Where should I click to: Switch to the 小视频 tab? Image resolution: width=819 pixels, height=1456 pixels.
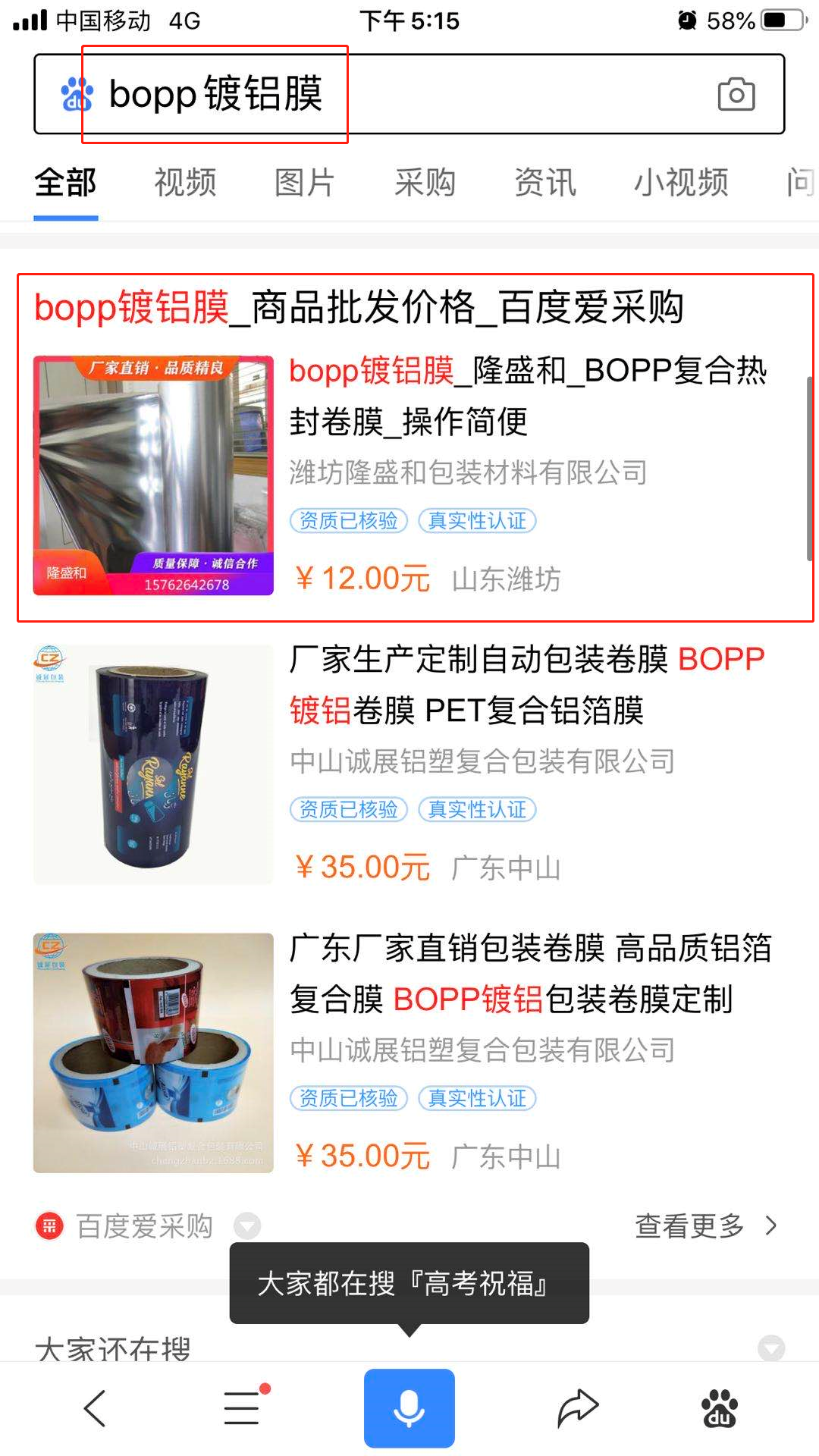(x=681, y=183)
